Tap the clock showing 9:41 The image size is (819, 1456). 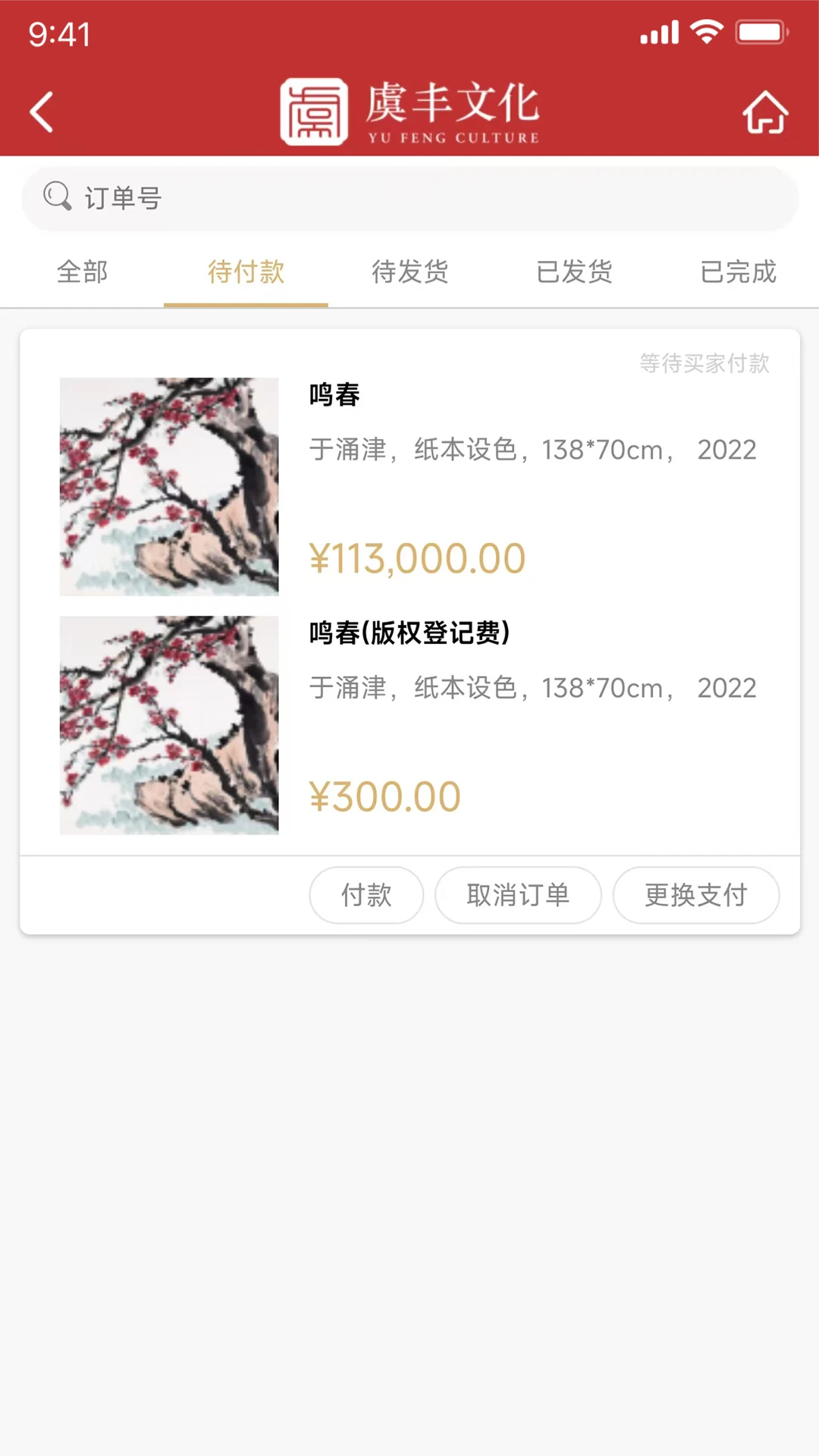pyautogui.click(x=57, y=33)
